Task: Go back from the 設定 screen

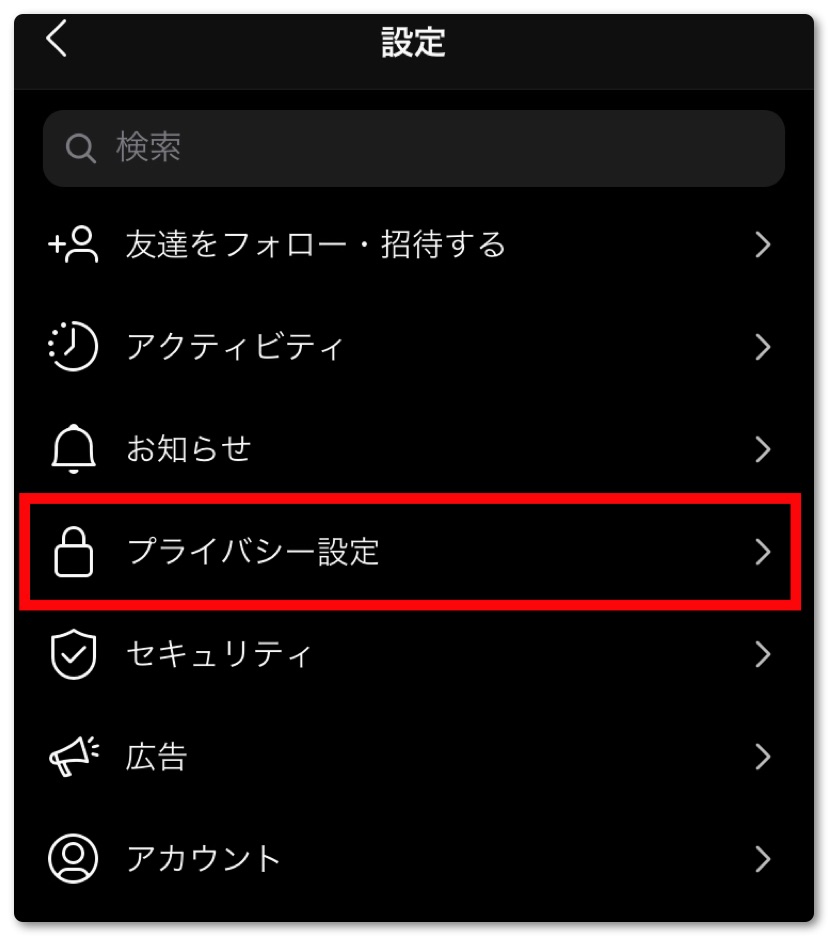Action: point(57,40)
